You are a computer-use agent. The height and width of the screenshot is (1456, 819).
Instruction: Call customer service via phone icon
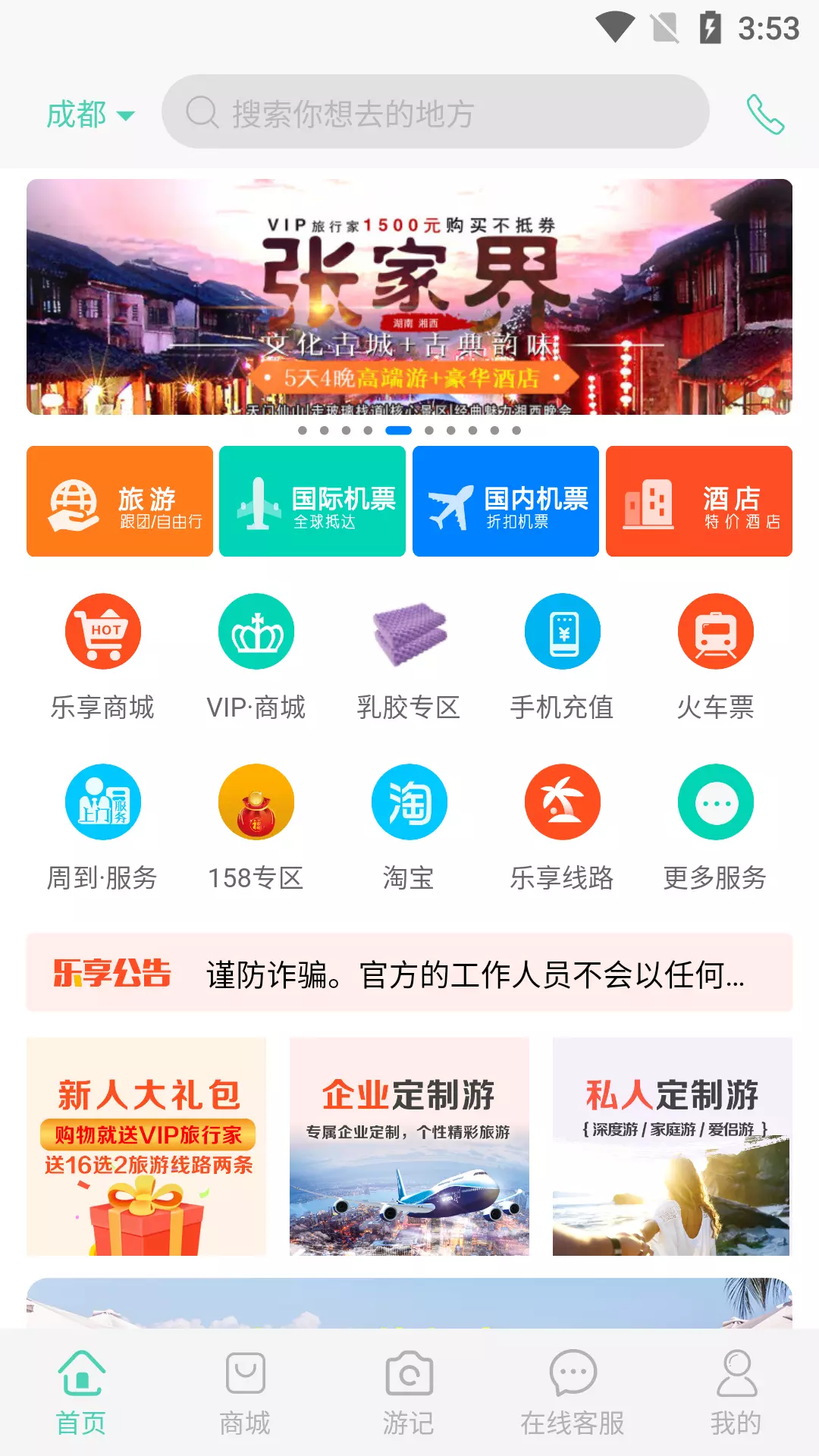764,114
